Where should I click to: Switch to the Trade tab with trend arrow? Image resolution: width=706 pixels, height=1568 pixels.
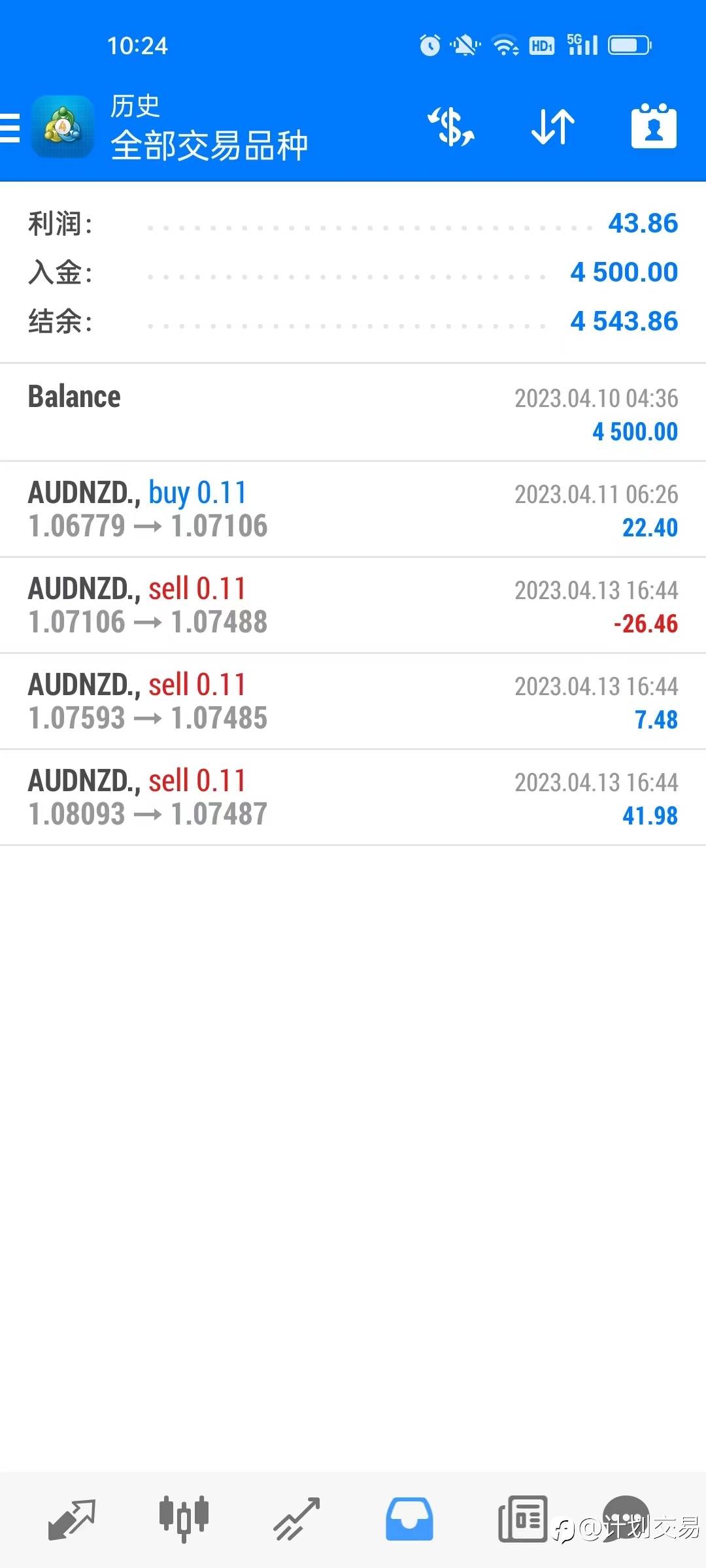pos(297,1520)
